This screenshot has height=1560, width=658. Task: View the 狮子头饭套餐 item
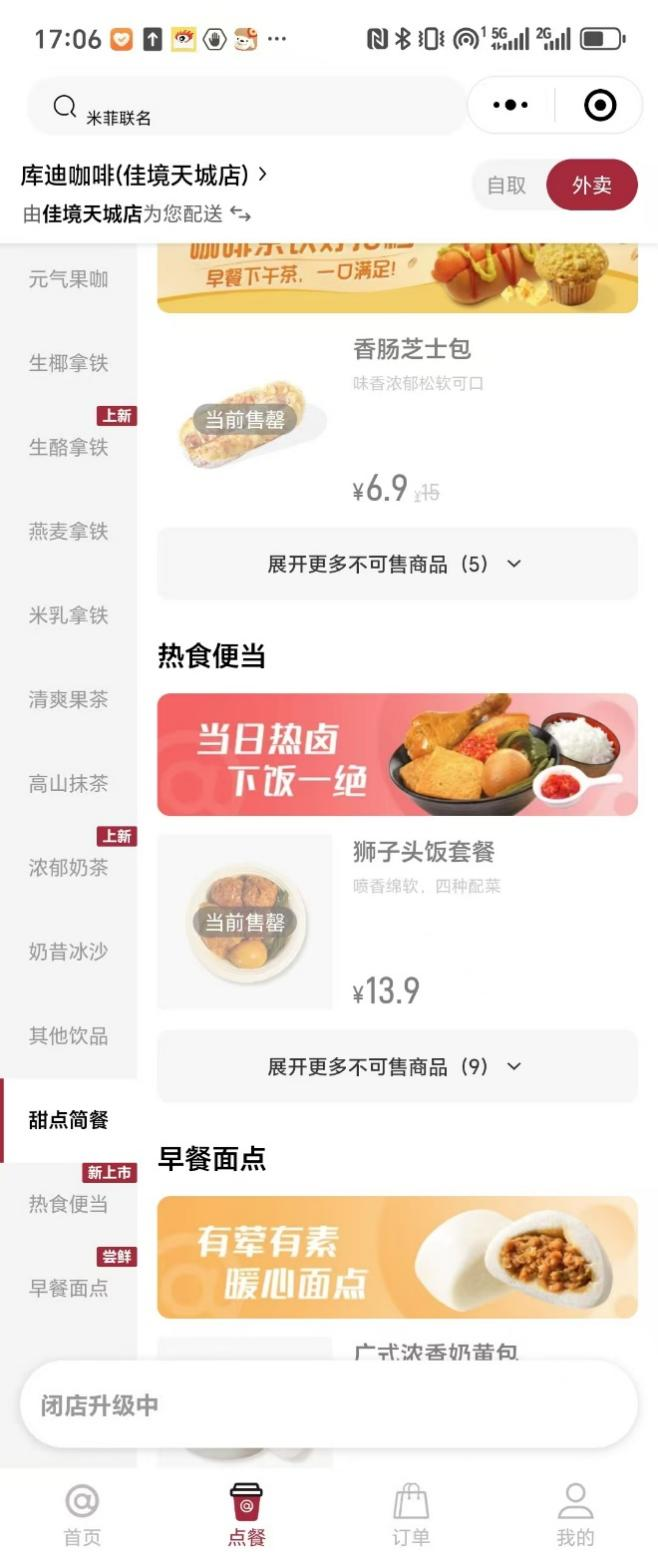pos(423,852)
